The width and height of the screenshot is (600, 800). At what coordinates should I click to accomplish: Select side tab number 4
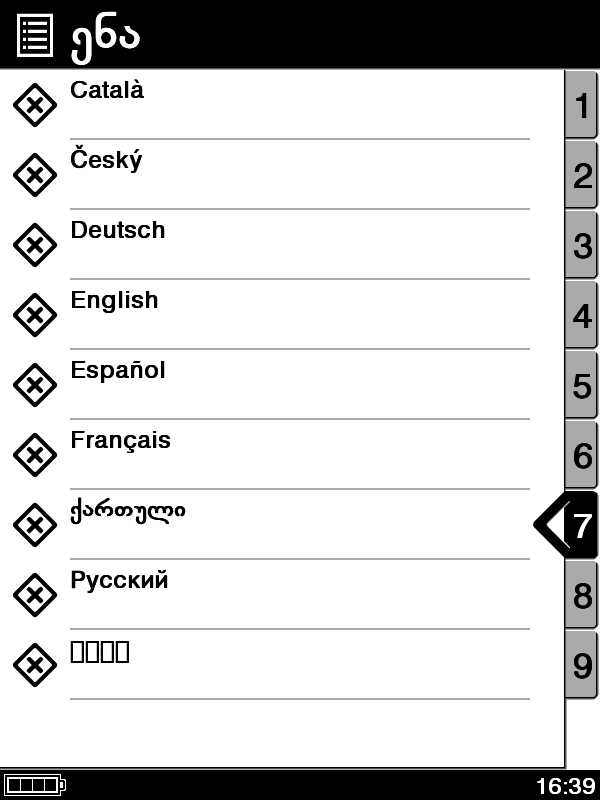(x=582, y=316)
